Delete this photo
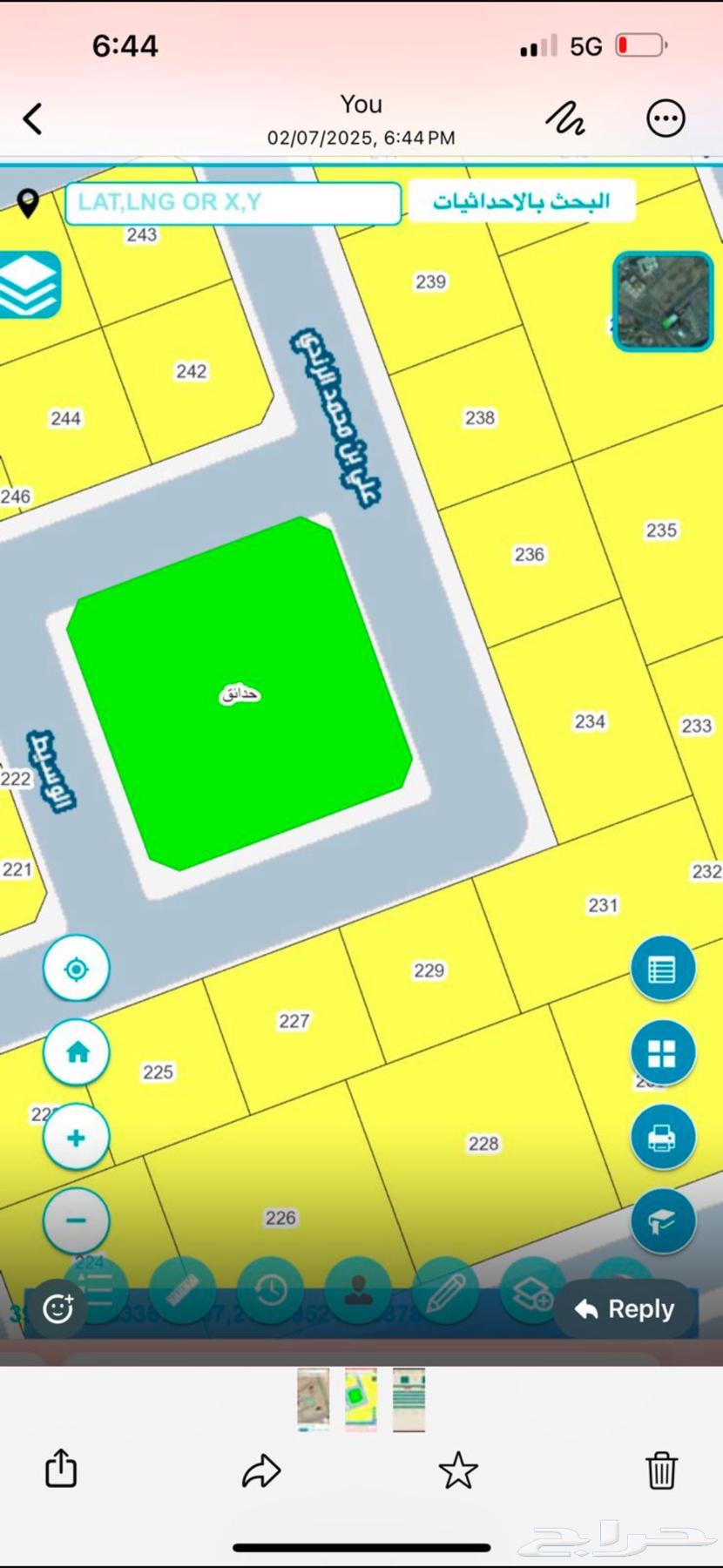The image size is (723, 1568). 661,1470
